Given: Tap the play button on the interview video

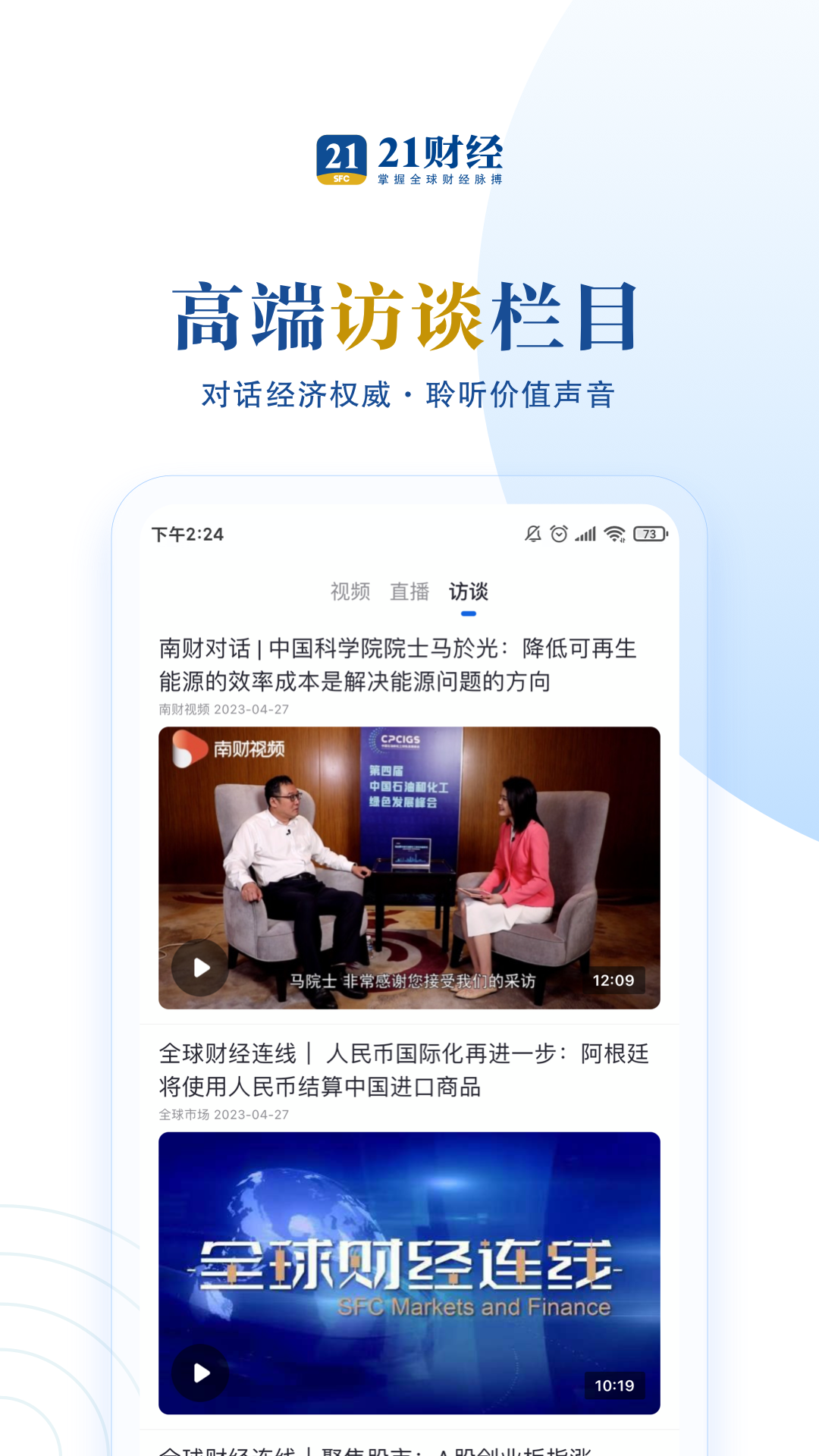Looking at the screenshot, I should pyautogui.click(x=199, y=968).
